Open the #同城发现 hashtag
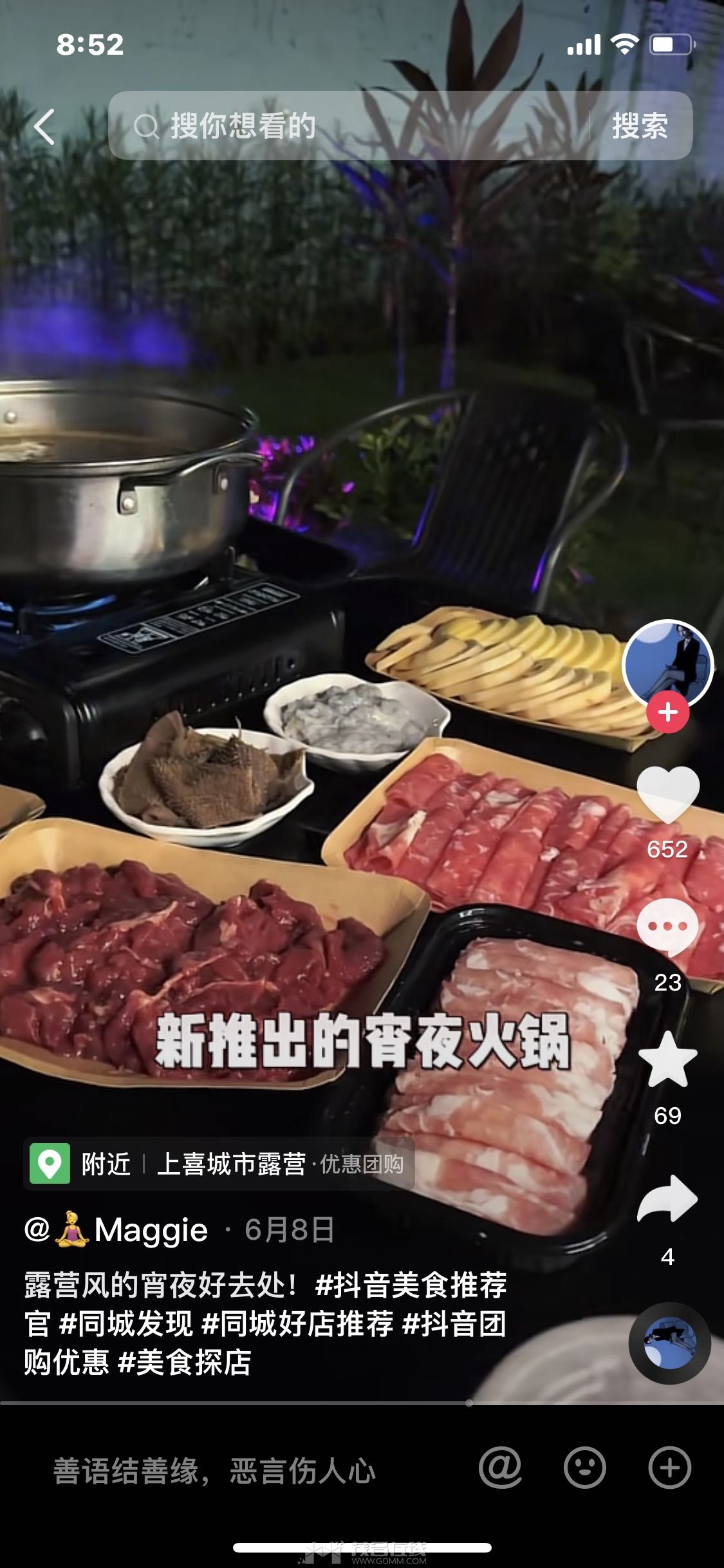The height and width of the screenshot is (1568, 724). point(126,1324)
